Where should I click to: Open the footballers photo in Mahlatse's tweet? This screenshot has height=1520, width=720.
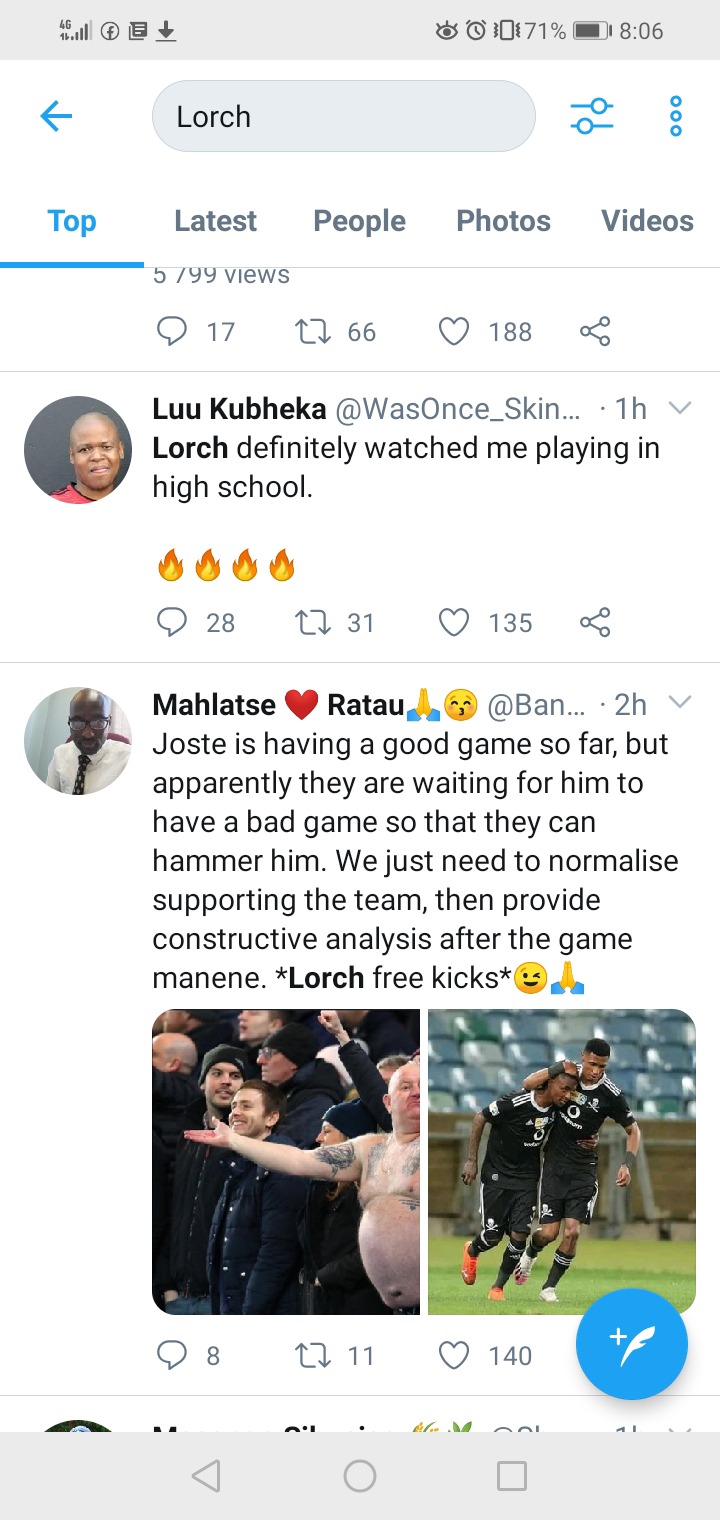[x=562, y=1161]
